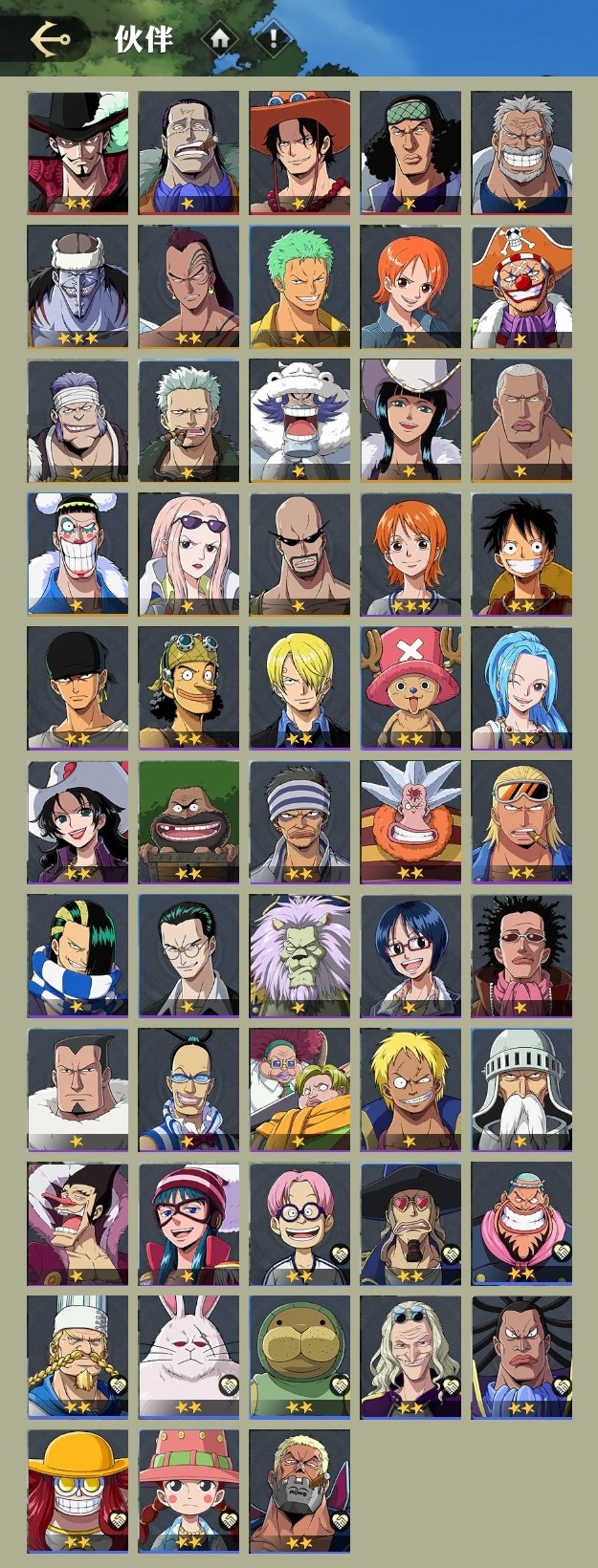Go back using the arrow icon

[x=50, y=39]
